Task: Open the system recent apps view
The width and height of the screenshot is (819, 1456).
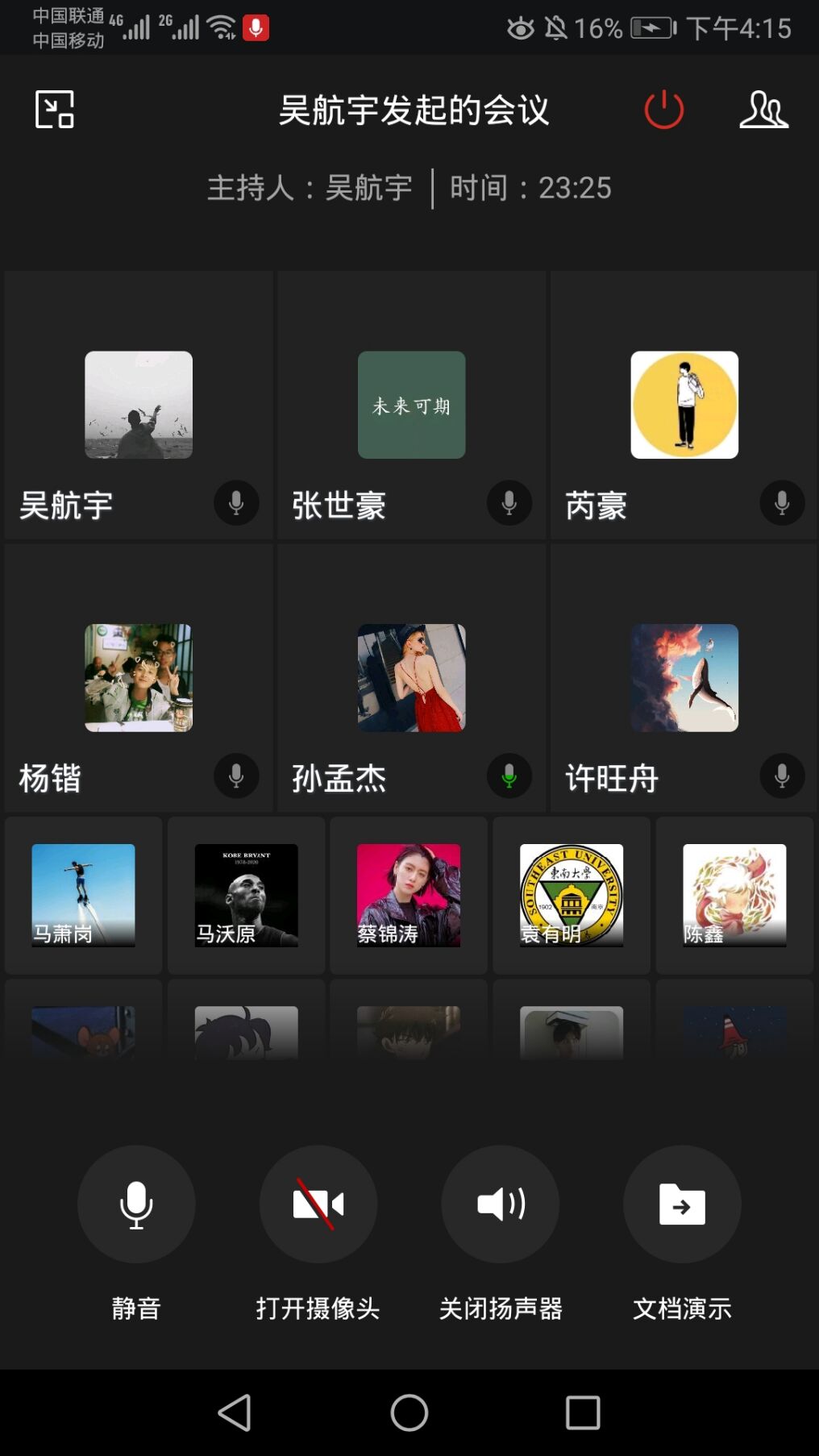Action: (x=583, y=1412)
